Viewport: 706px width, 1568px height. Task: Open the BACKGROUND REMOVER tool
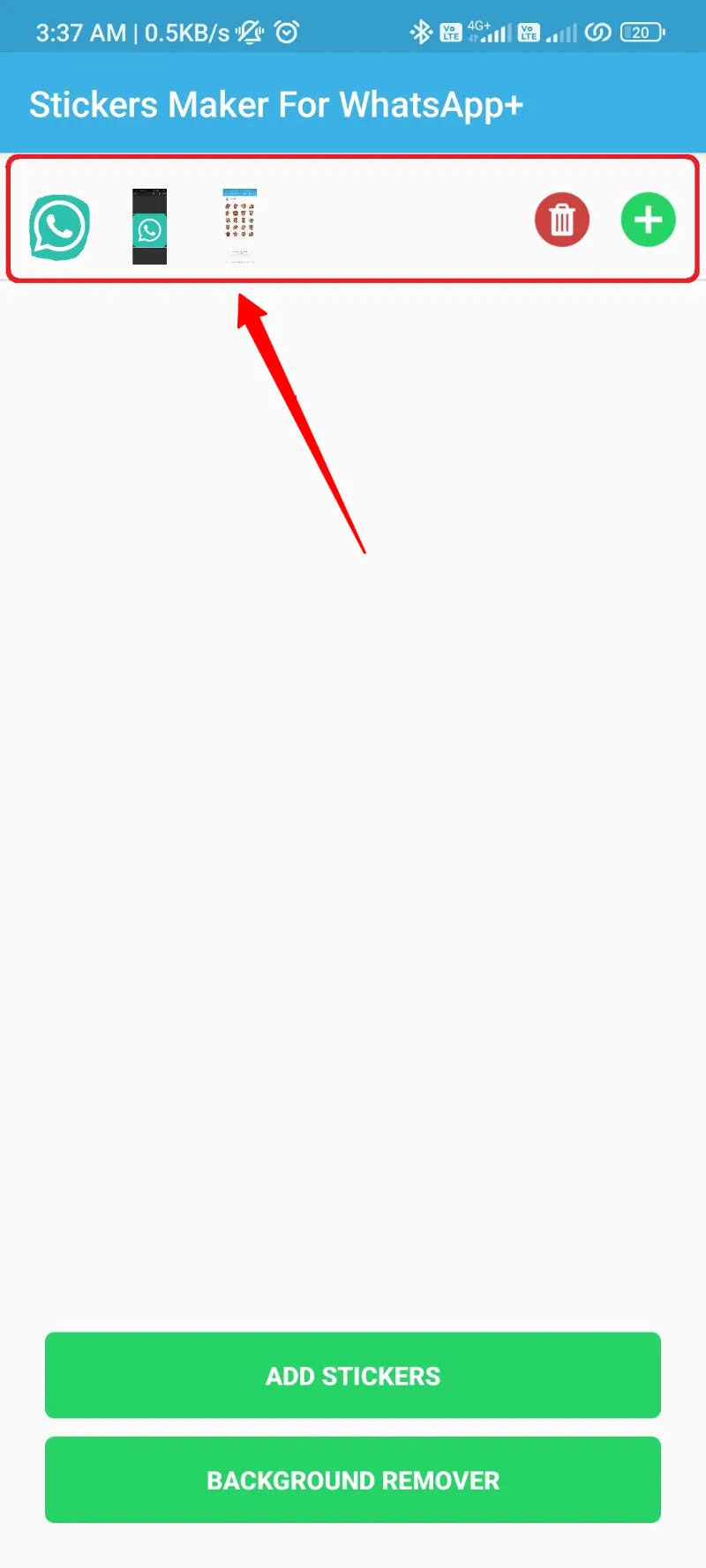click(x=353, y=1480)
